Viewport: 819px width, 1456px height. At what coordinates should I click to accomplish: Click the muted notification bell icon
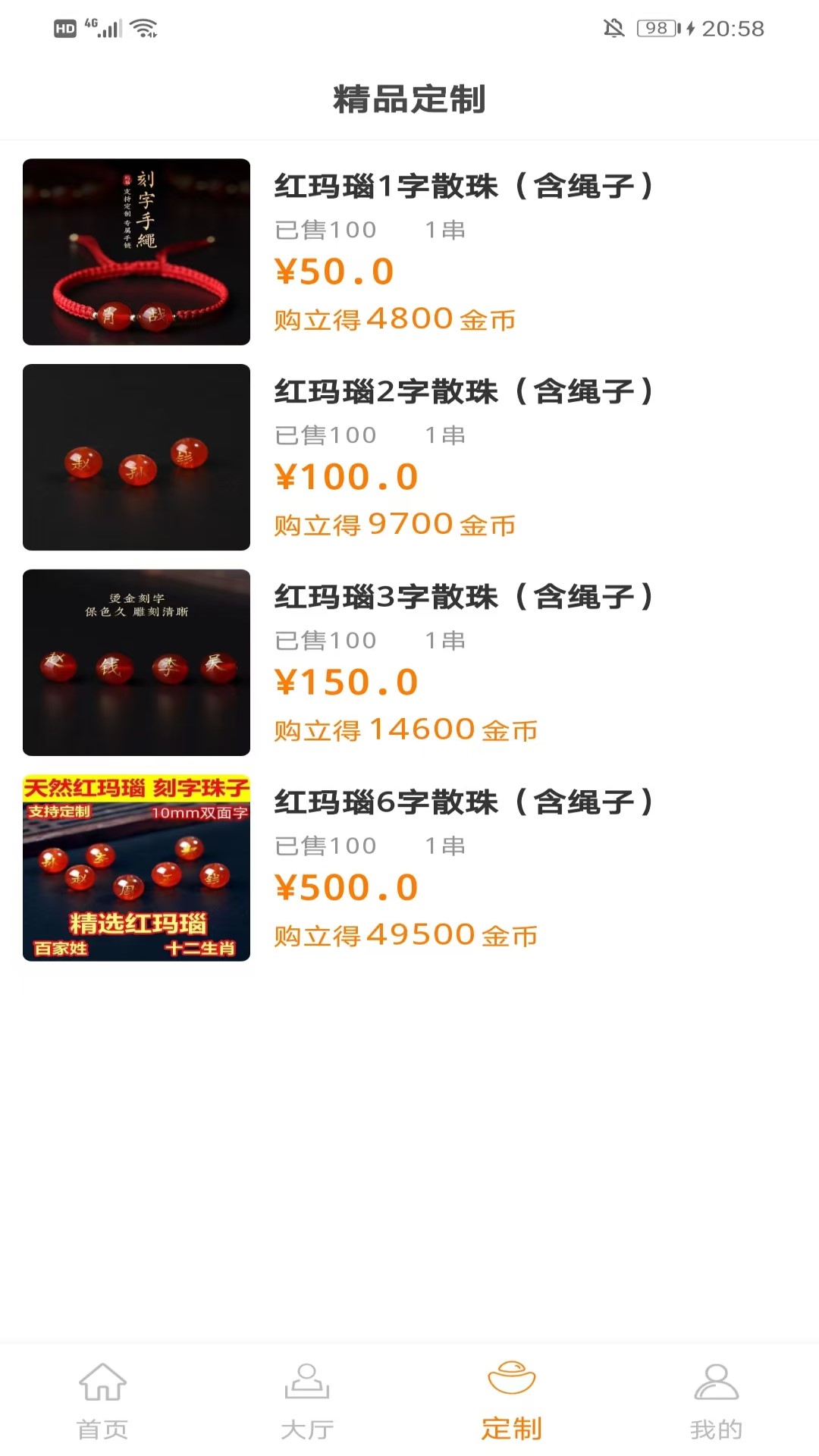[613, 29]
